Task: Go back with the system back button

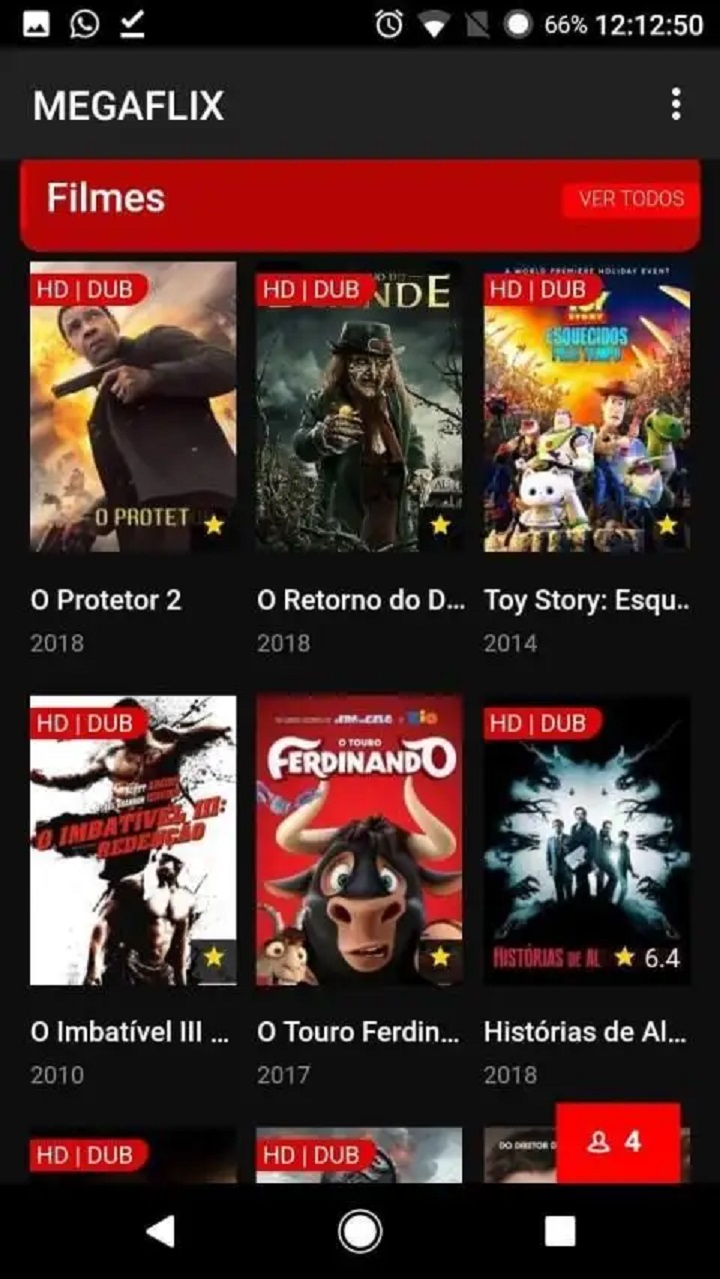Action: tap(160, 1231)
